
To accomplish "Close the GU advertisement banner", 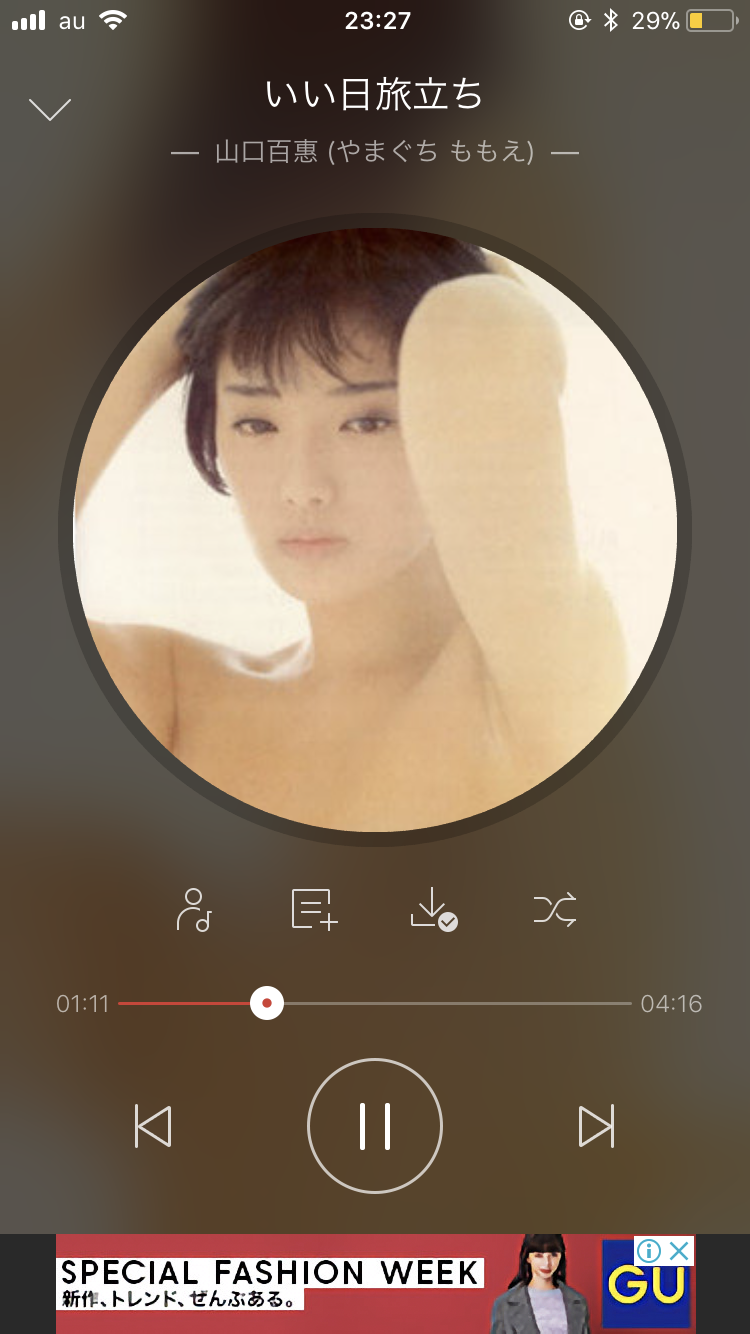I will pyautogui.click(x=679, y=1249).
